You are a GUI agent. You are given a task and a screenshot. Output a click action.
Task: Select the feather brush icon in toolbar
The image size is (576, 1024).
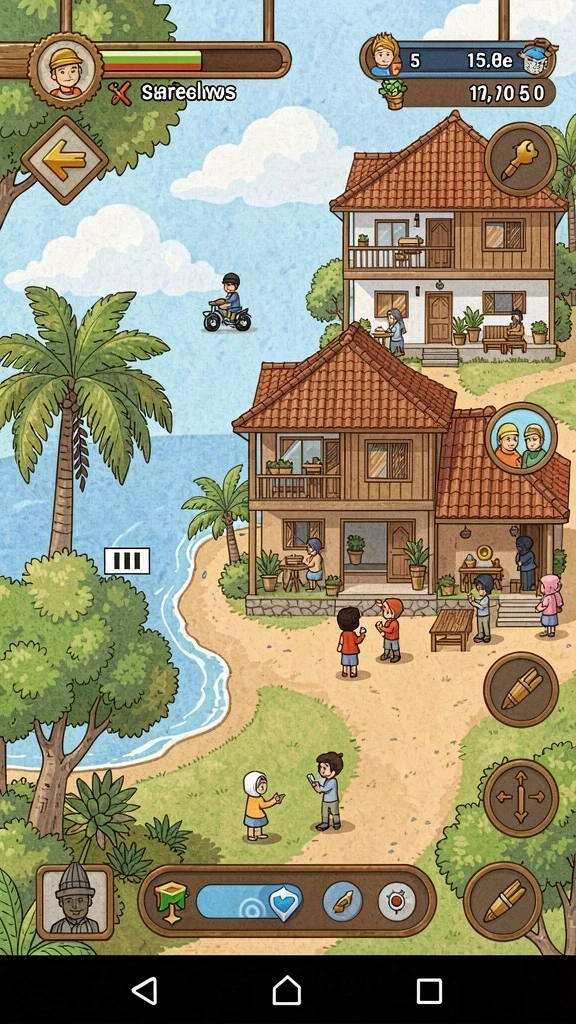click(343, 902)
